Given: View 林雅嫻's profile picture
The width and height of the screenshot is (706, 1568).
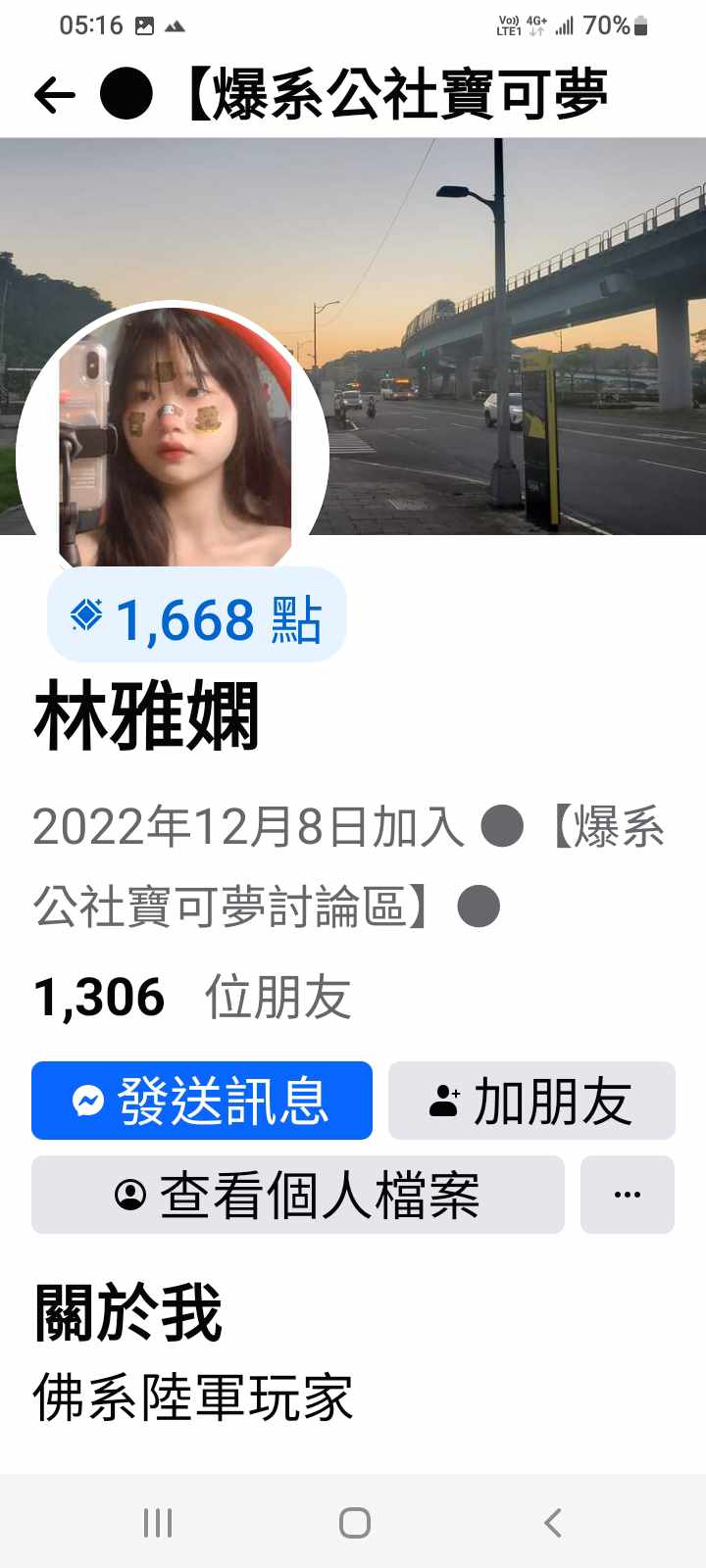Looking at the screenshot, I should [x=173, y=441].
